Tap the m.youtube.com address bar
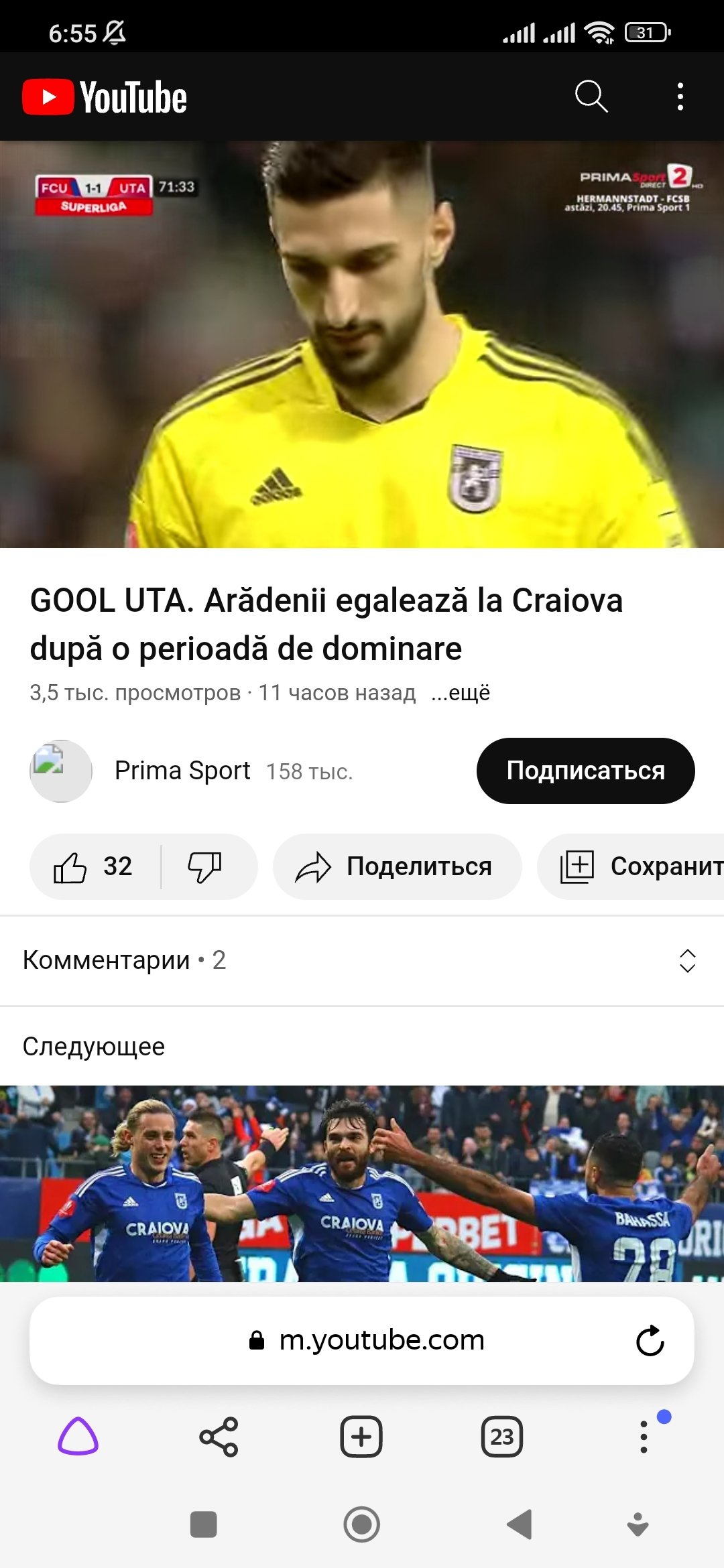The image size is (724, 1568). [x=381, y=1340]
